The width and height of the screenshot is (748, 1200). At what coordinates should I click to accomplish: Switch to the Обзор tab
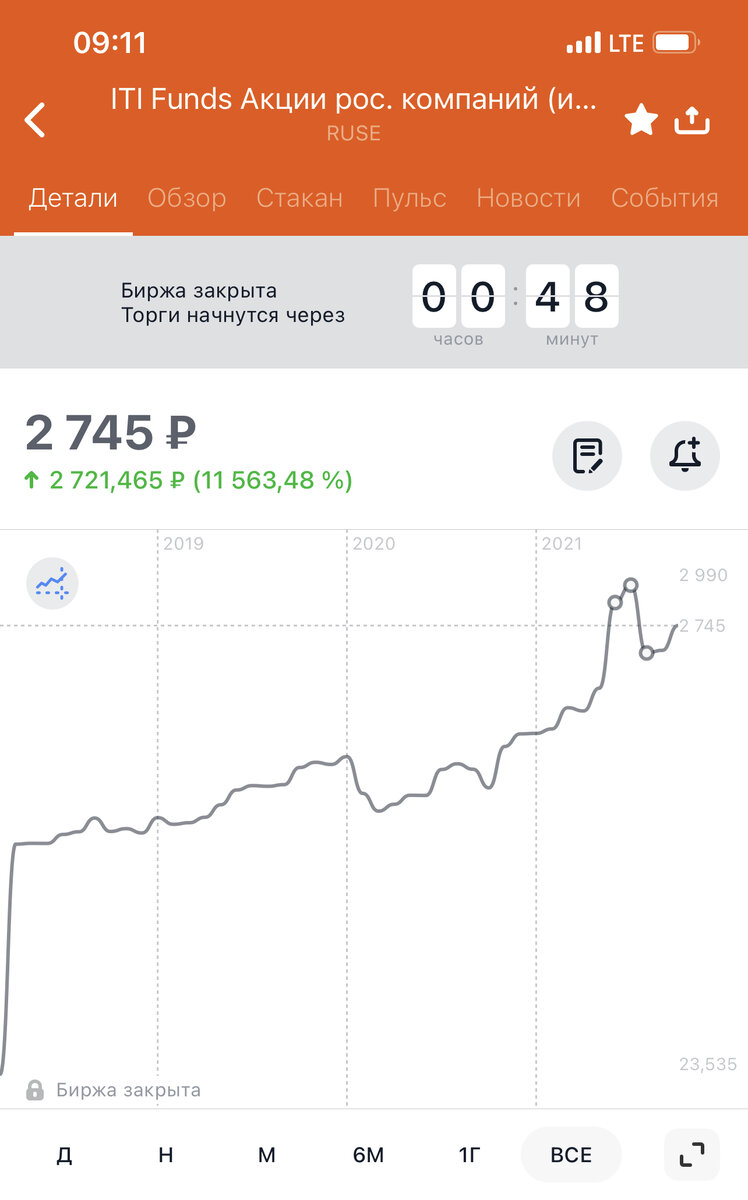coord(187,198)
